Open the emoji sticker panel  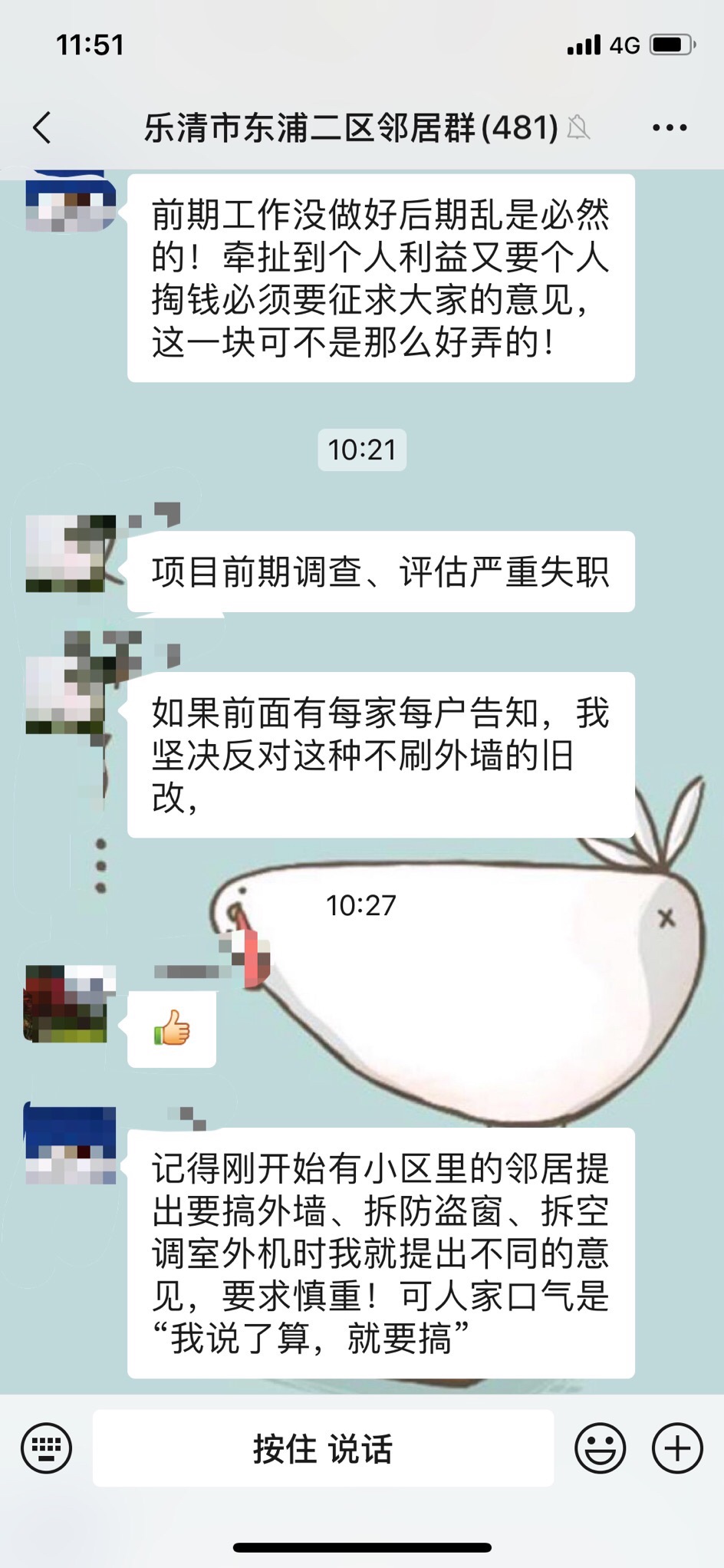[600, 1448]
